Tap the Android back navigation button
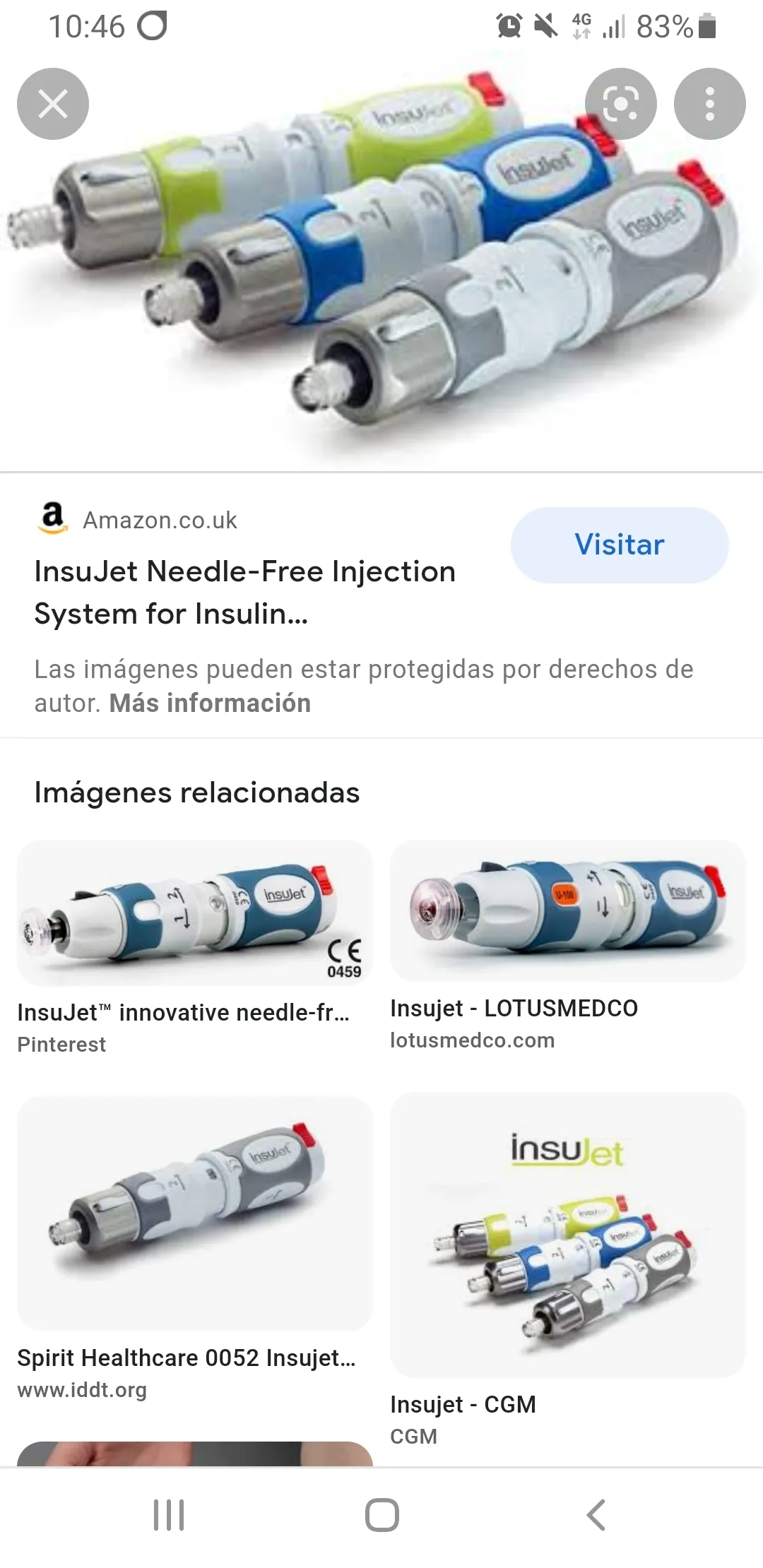This screenshot has width=763, height=1568. pos(597,1514)
